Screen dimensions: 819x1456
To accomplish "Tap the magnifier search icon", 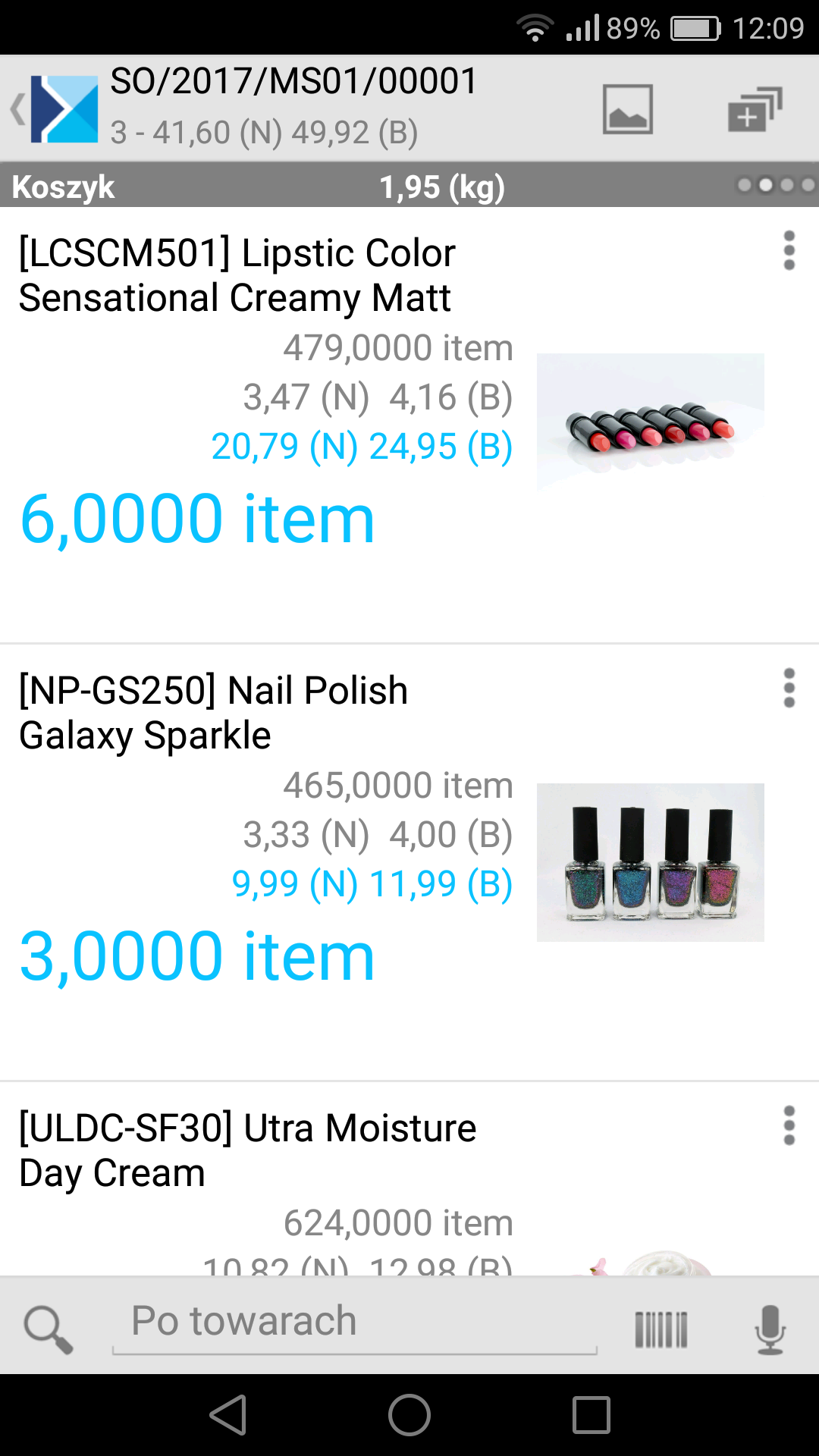I will (x=49, y=1329).
